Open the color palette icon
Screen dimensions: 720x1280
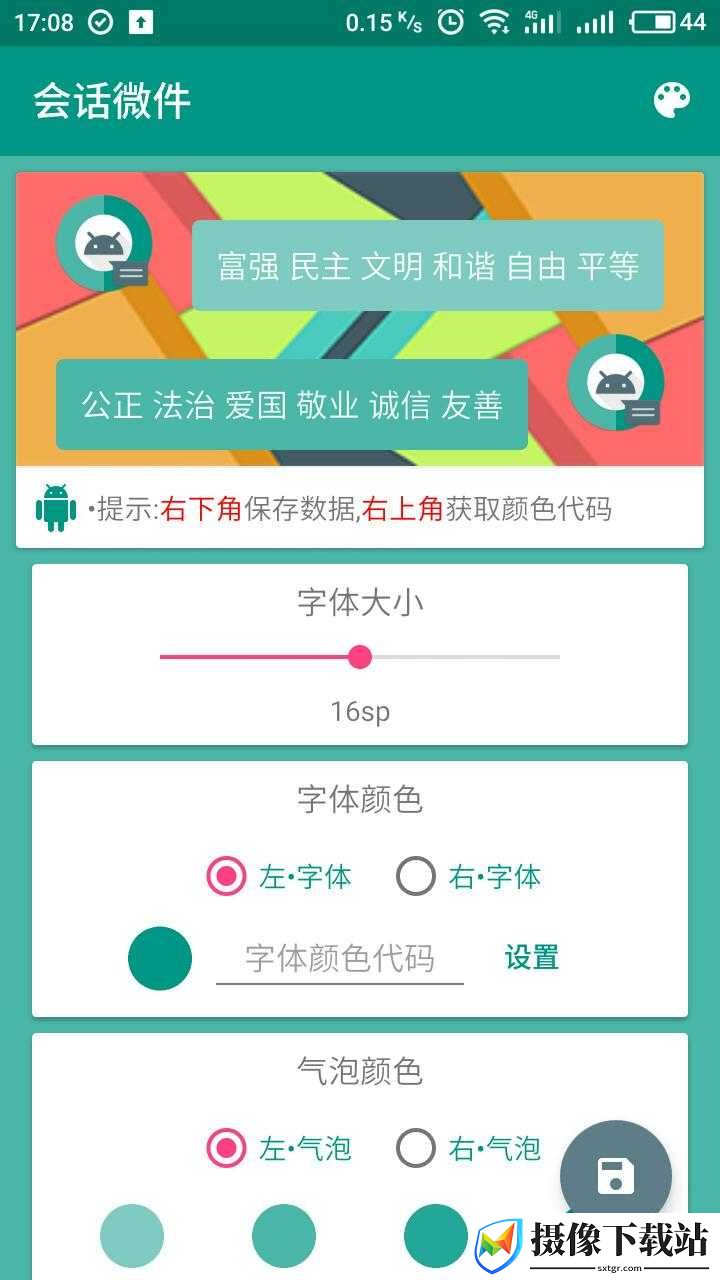(x=672, y=100)
